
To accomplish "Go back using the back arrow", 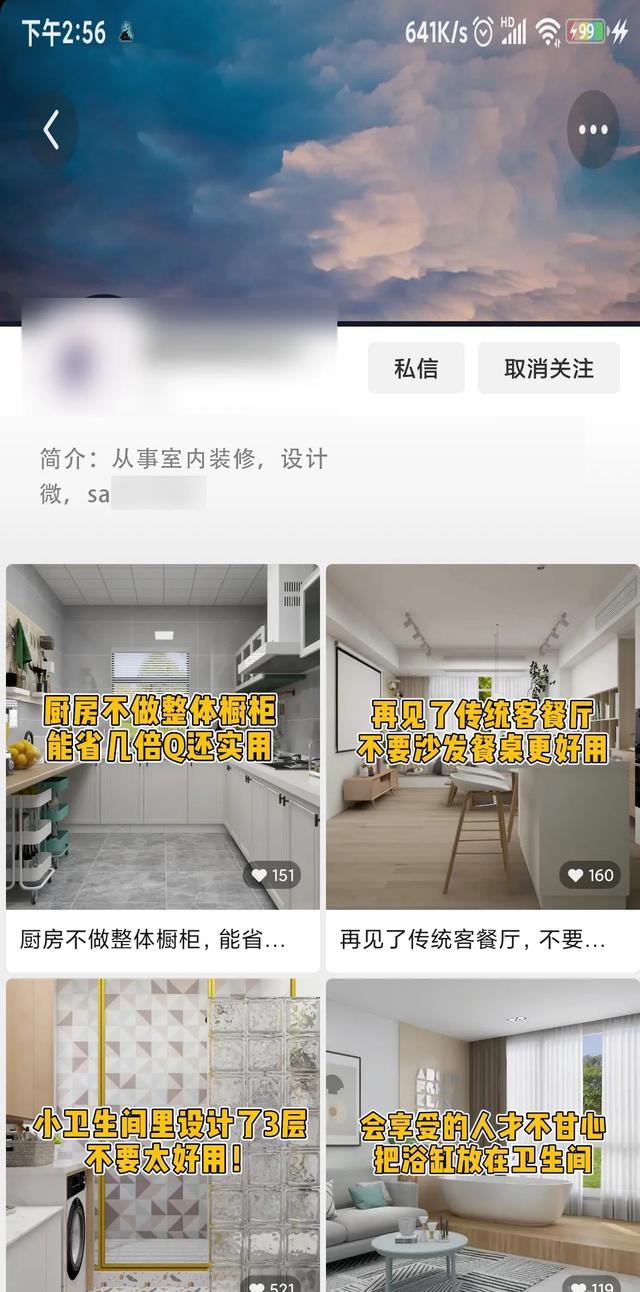I will click(52, 129).
